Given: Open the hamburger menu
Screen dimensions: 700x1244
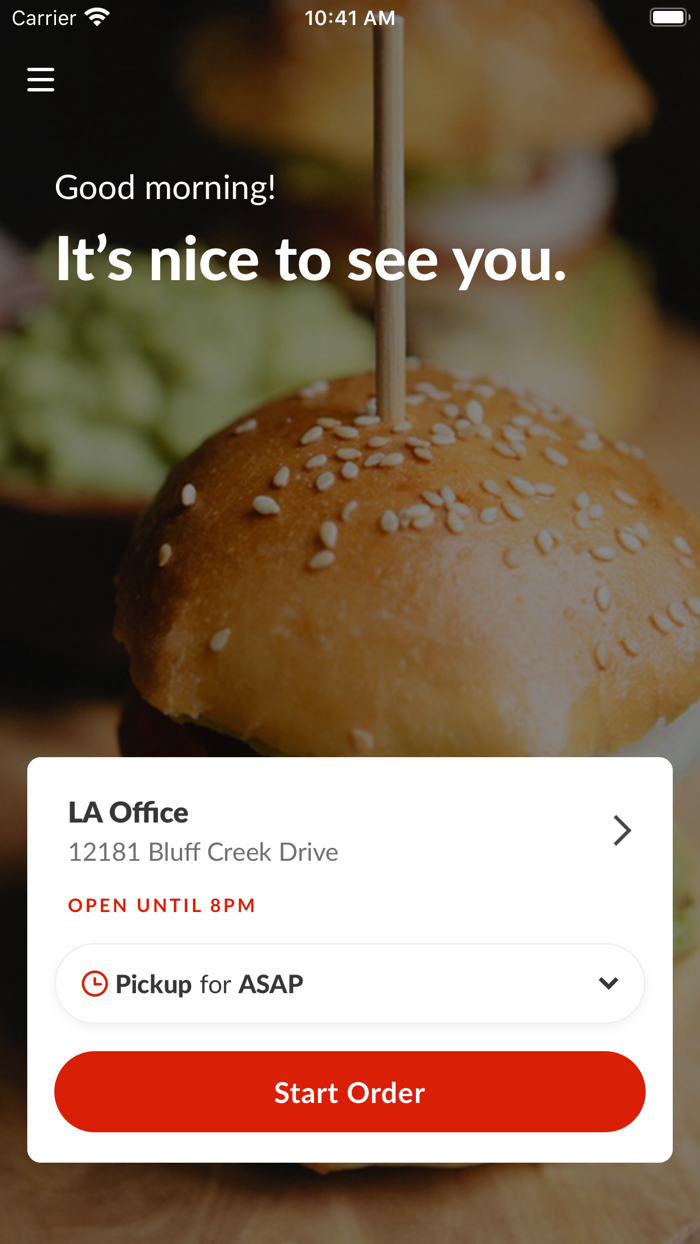Looking at the screenshot, I should pyautogui.click(x=41, y=79).
